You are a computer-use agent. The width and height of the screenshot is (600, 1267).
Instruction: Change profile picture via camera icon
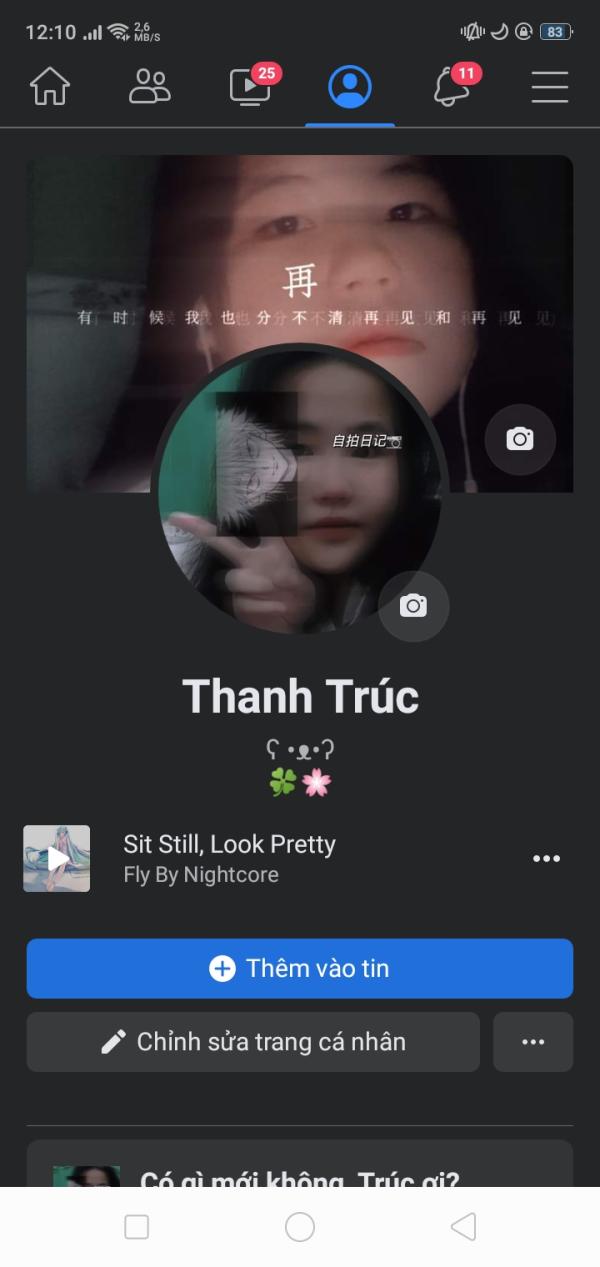tap(413, 606)
